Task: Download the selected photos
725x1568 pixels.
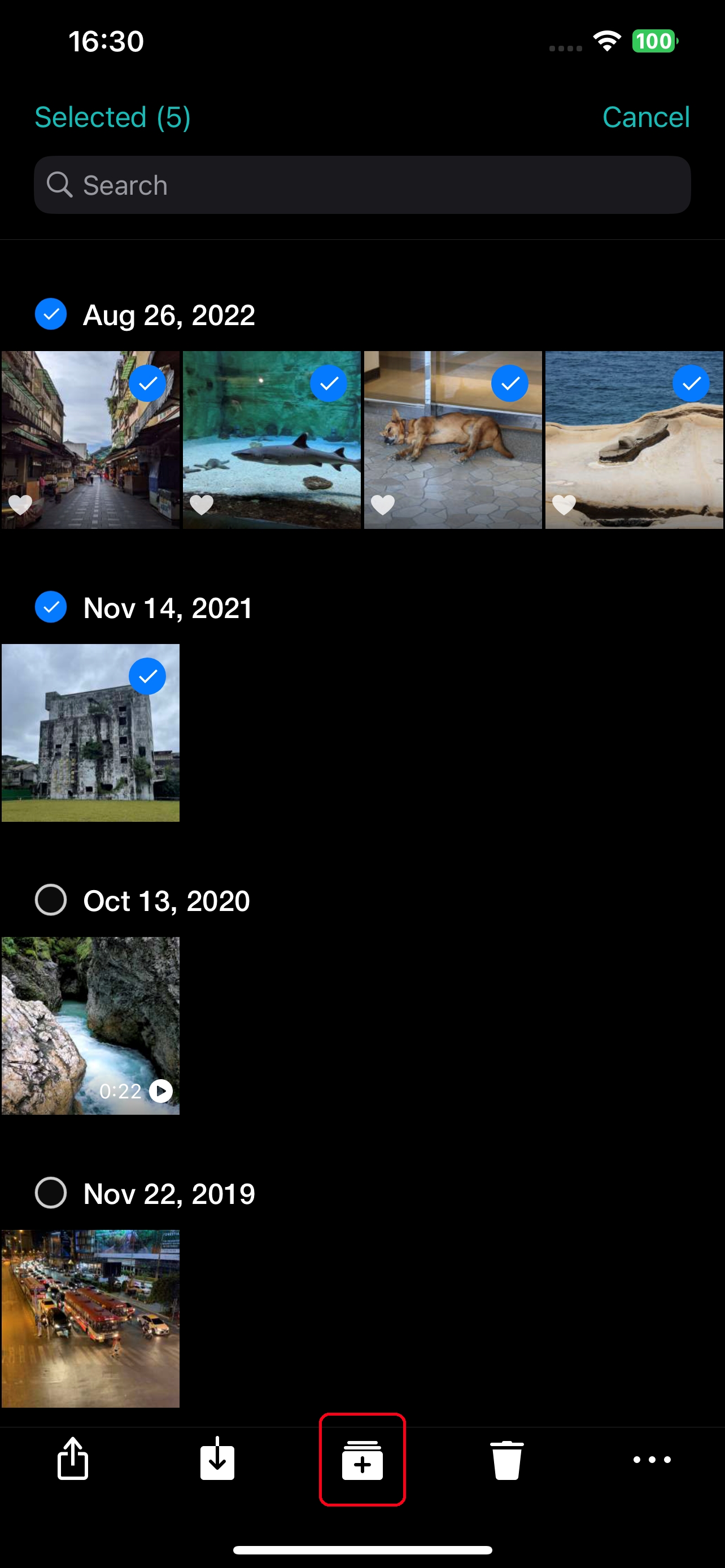Action: (217, 1458)
